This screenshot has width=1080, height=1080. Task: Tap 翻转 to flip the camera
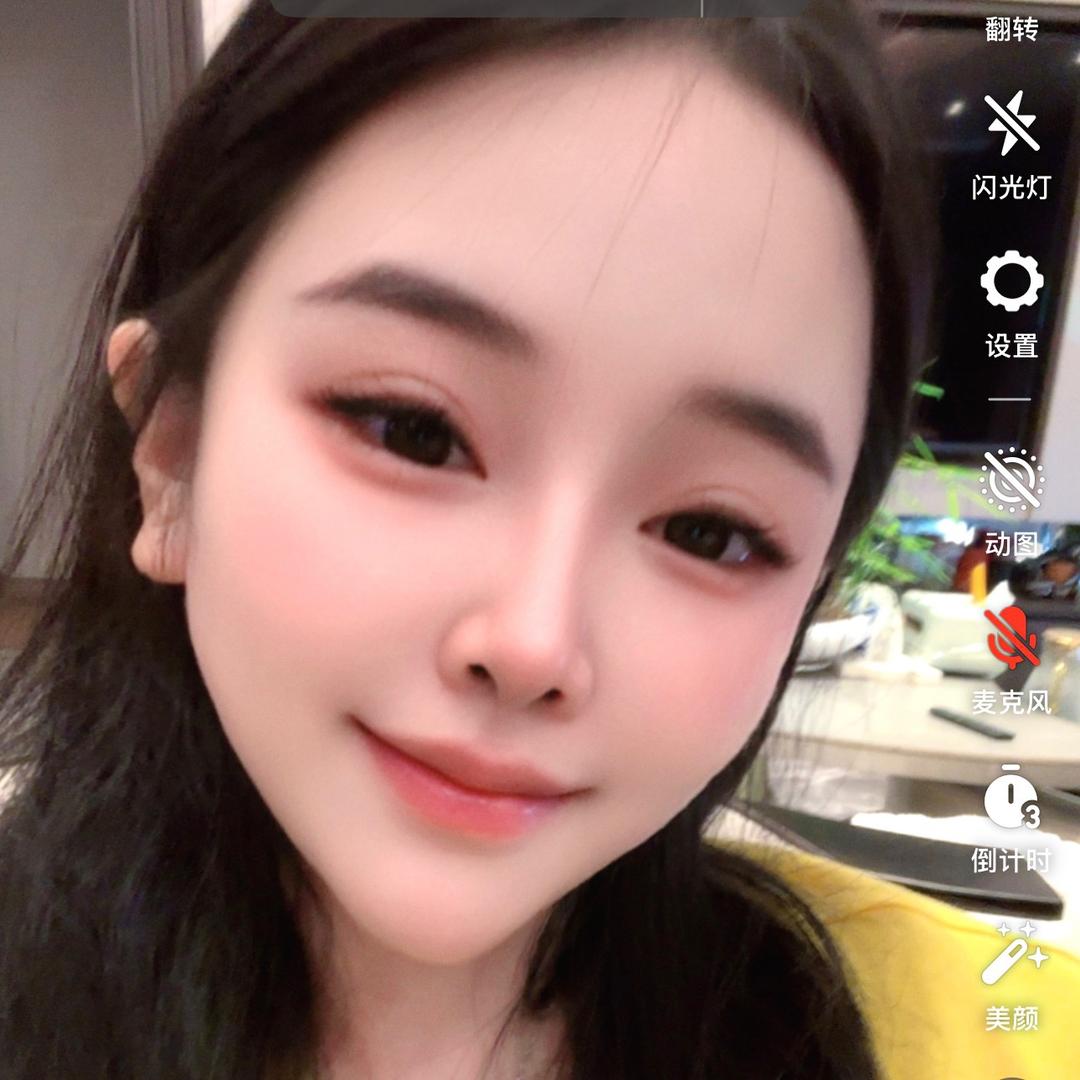[1011, 28]
